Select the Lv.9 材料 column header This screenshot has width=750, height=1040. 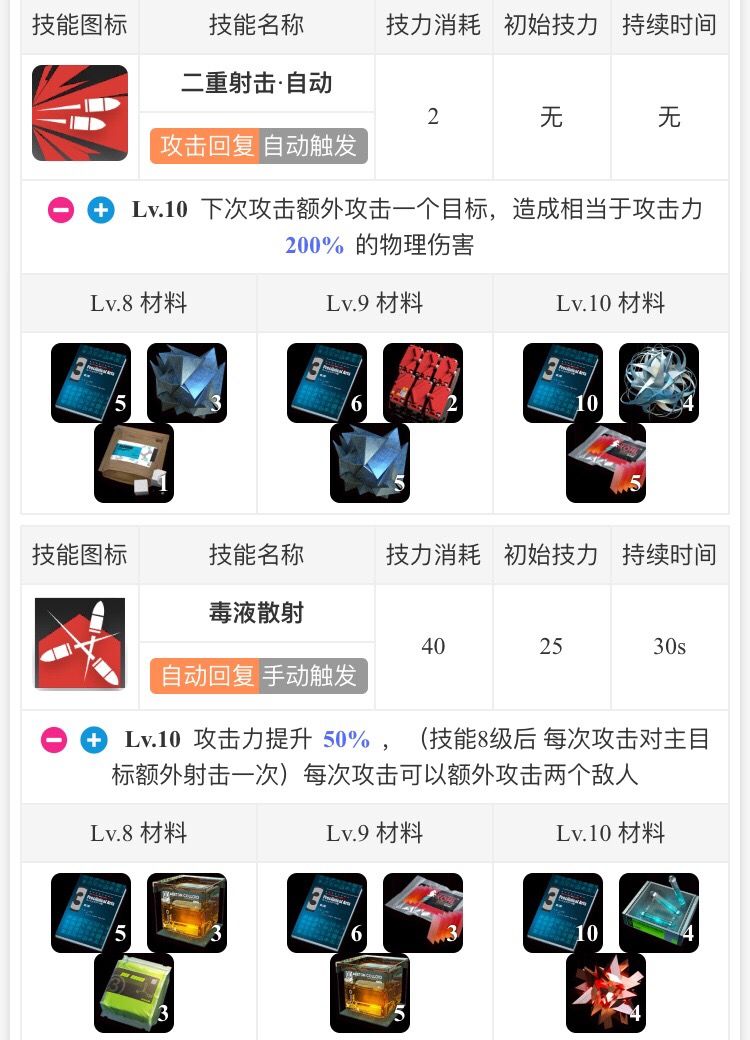coord(374,303)
